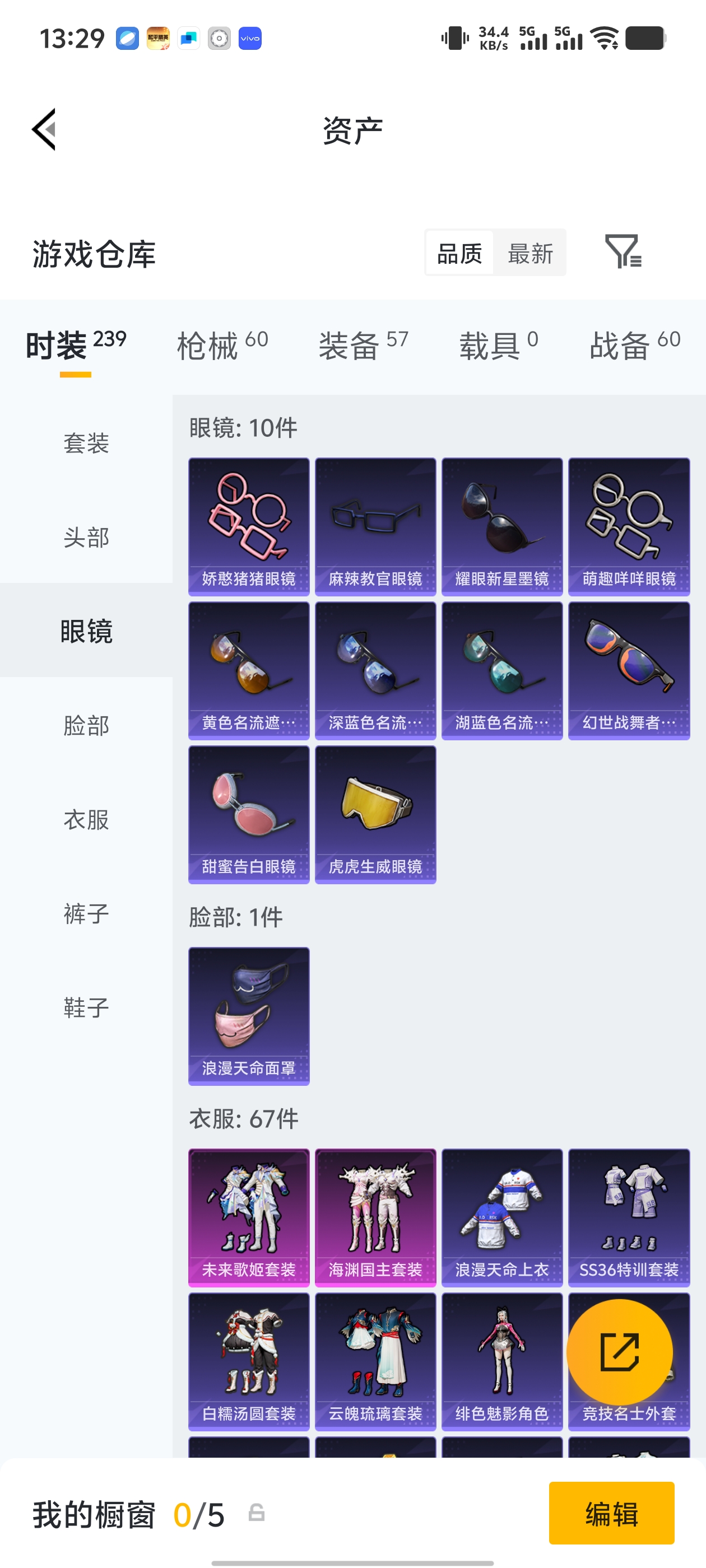Tap the back arrow to leave 资产 page
This screenshot has width=706, height=1568.
(44, 130)
